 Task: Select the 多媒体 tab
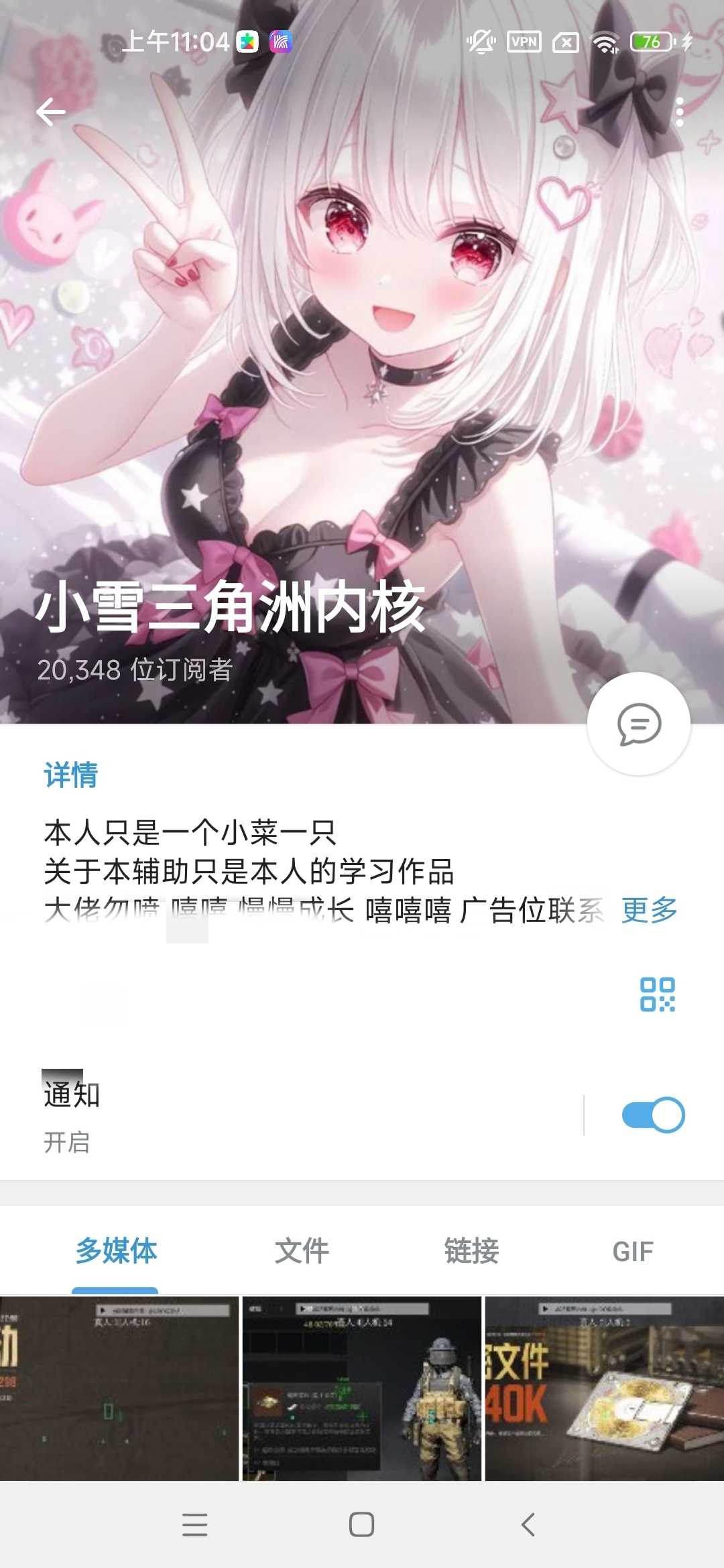click(116, 1251)
